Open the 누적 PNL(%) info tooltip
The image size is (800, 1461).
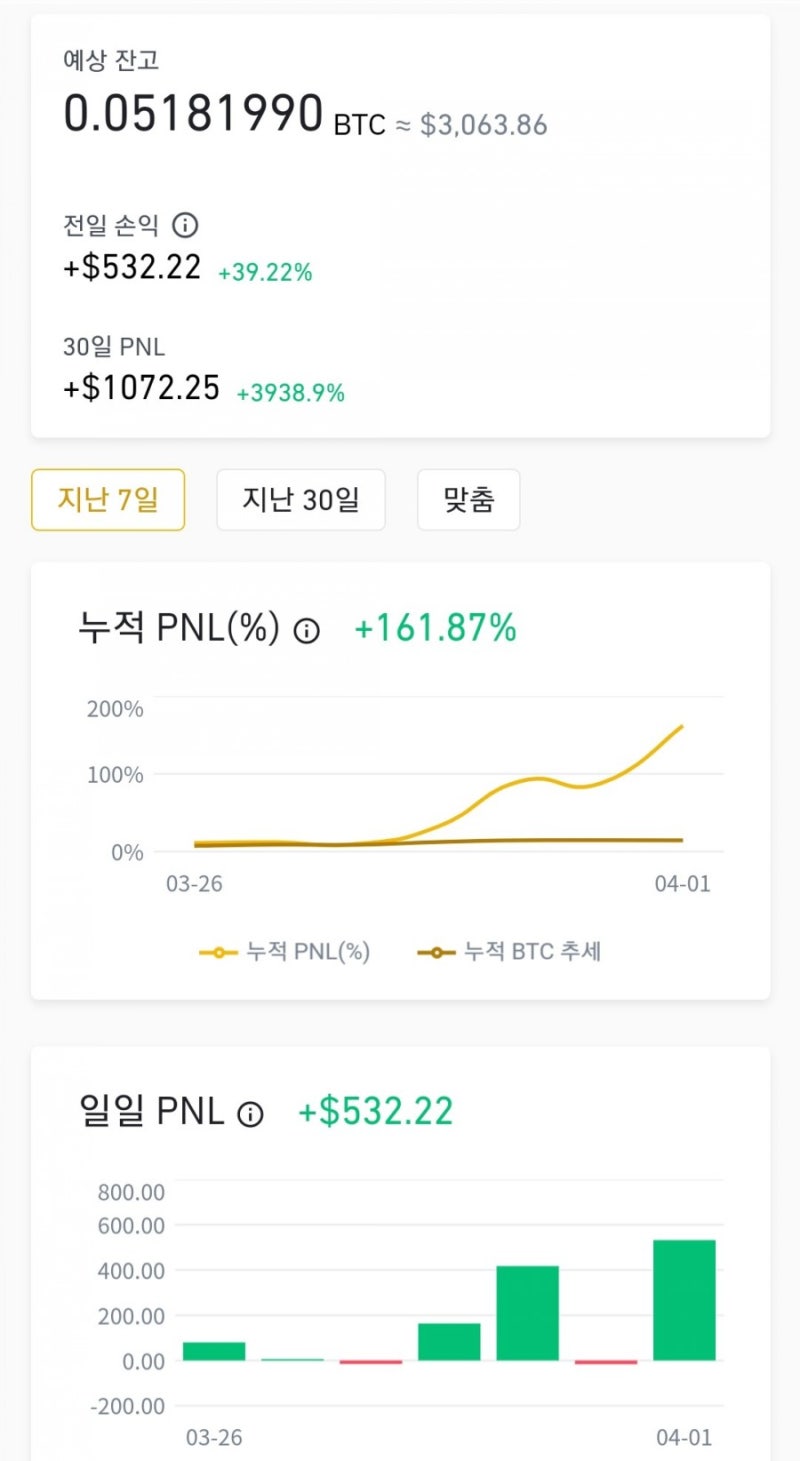pos(306,630)
